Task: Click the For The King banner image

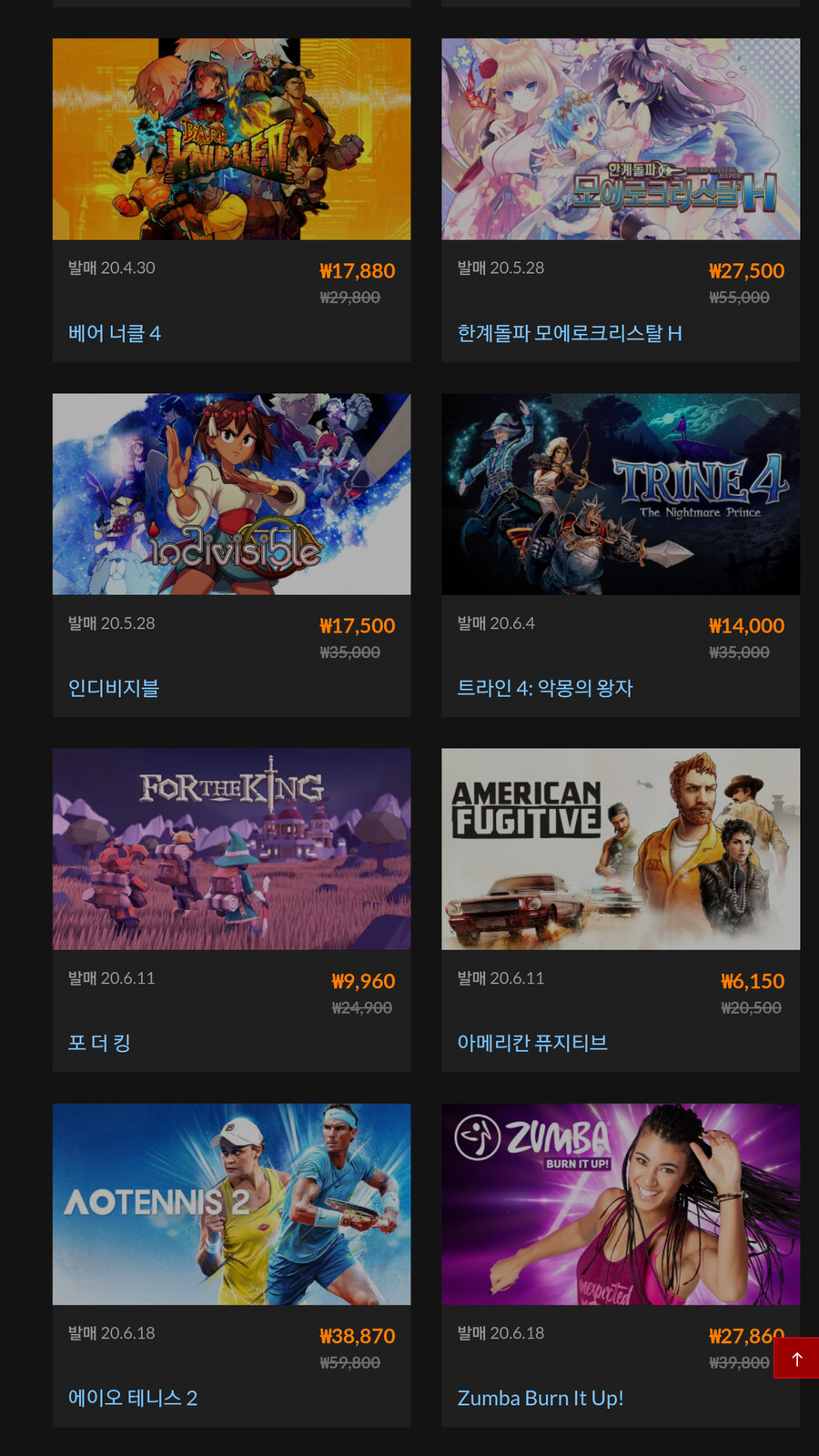Action: (x=231, y=849)
